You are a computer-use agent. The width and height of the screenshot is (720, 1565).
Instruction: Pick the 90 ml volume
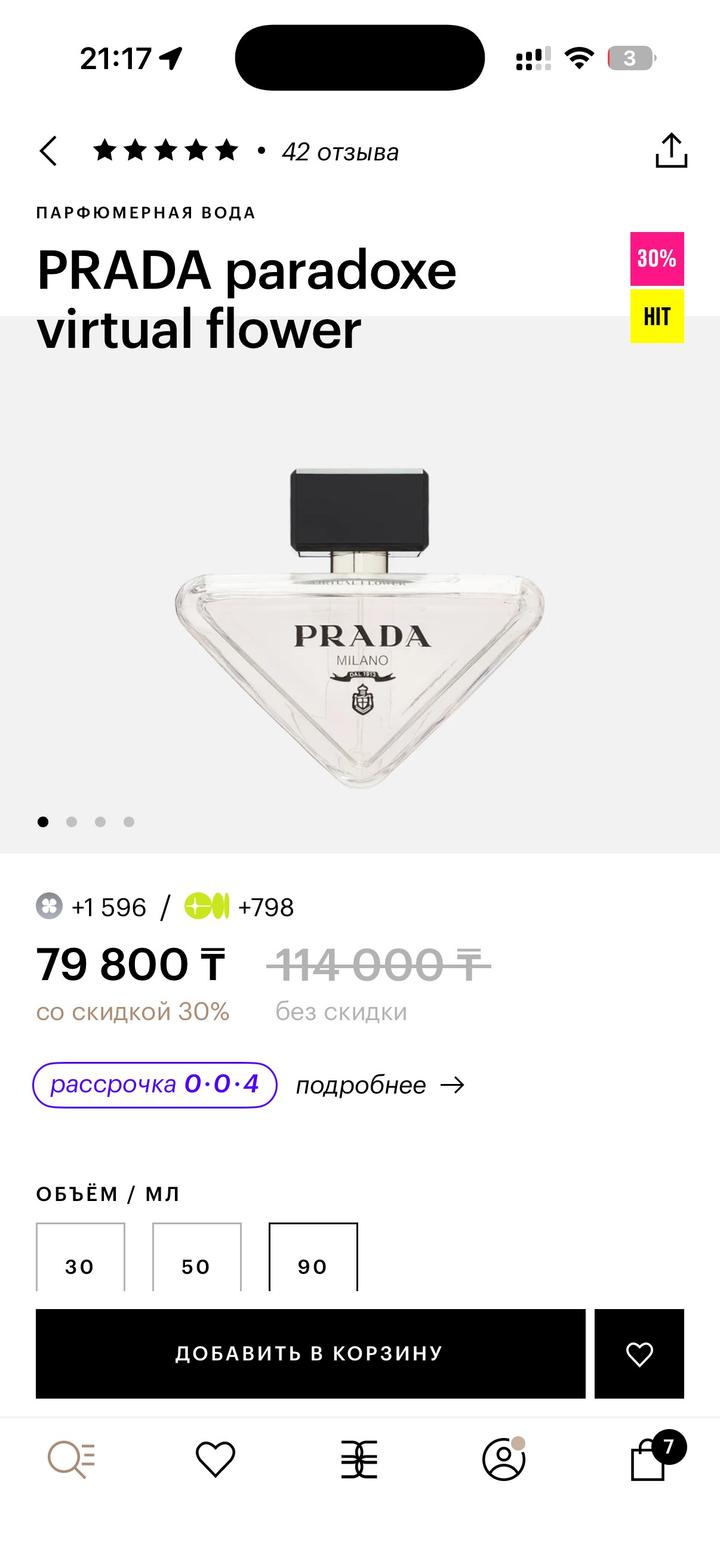(x=312, y=1262)
